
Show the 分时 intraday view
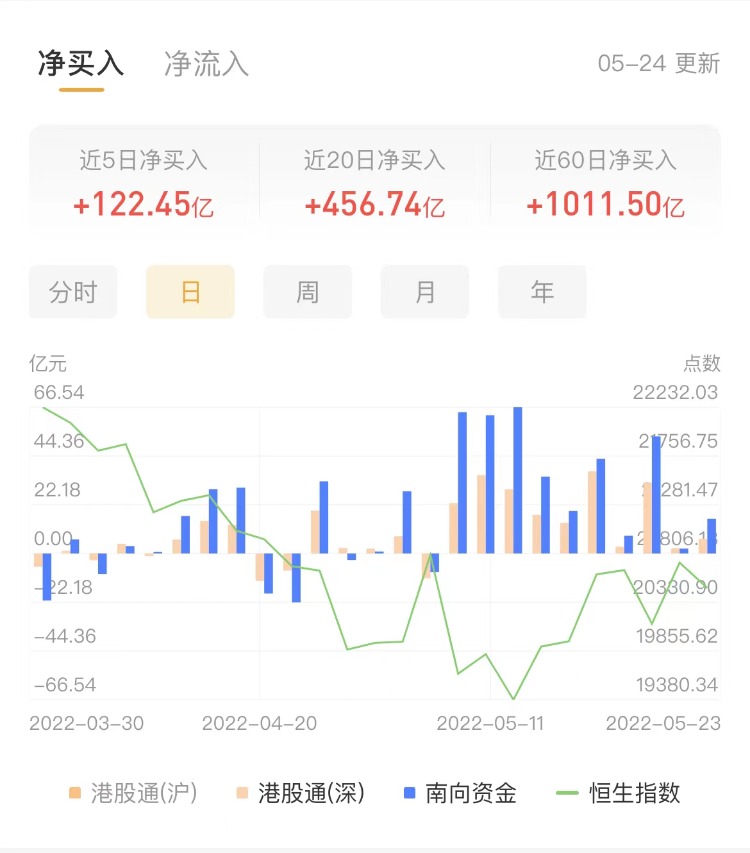(x=73, y=292)
